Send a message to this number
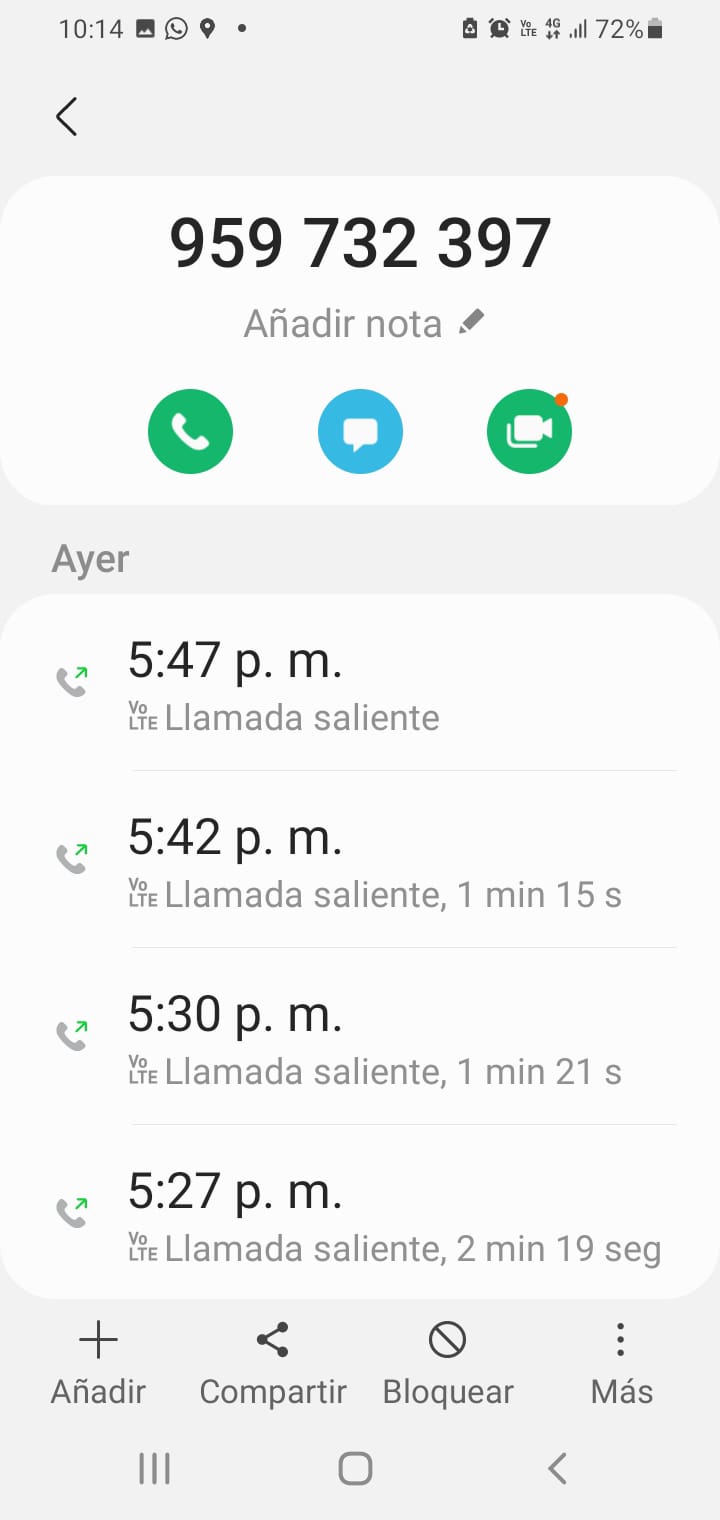 pyautogui.click(x=360, y=431)
